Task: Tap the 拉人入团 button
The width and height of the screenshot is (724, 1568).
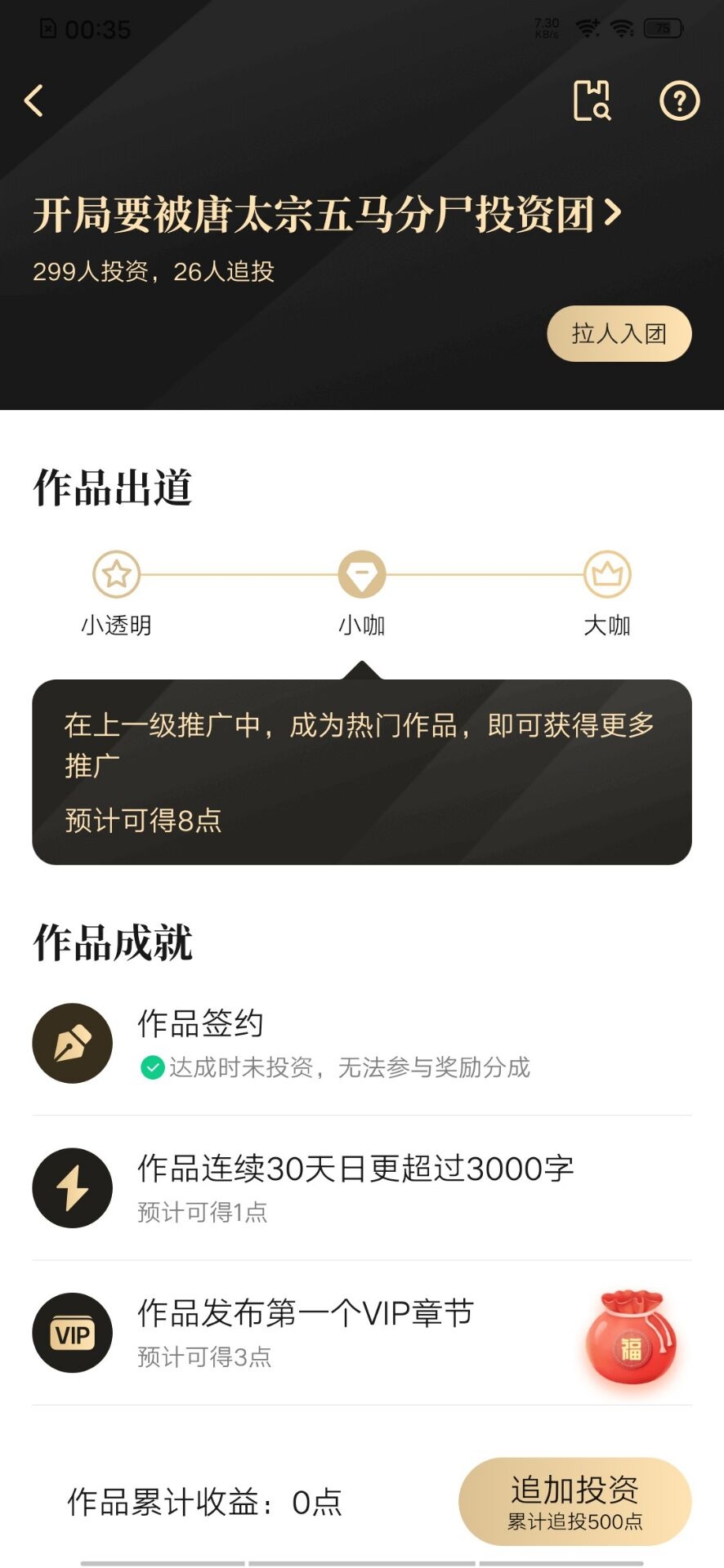Action: tap(619, 333)
